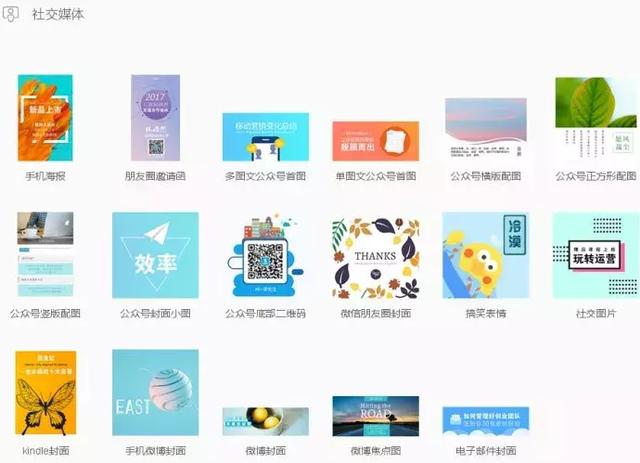Select 公众号底部二维码 template
The height and width of the screenshot is (463, 640).
[x=265, y=255]
